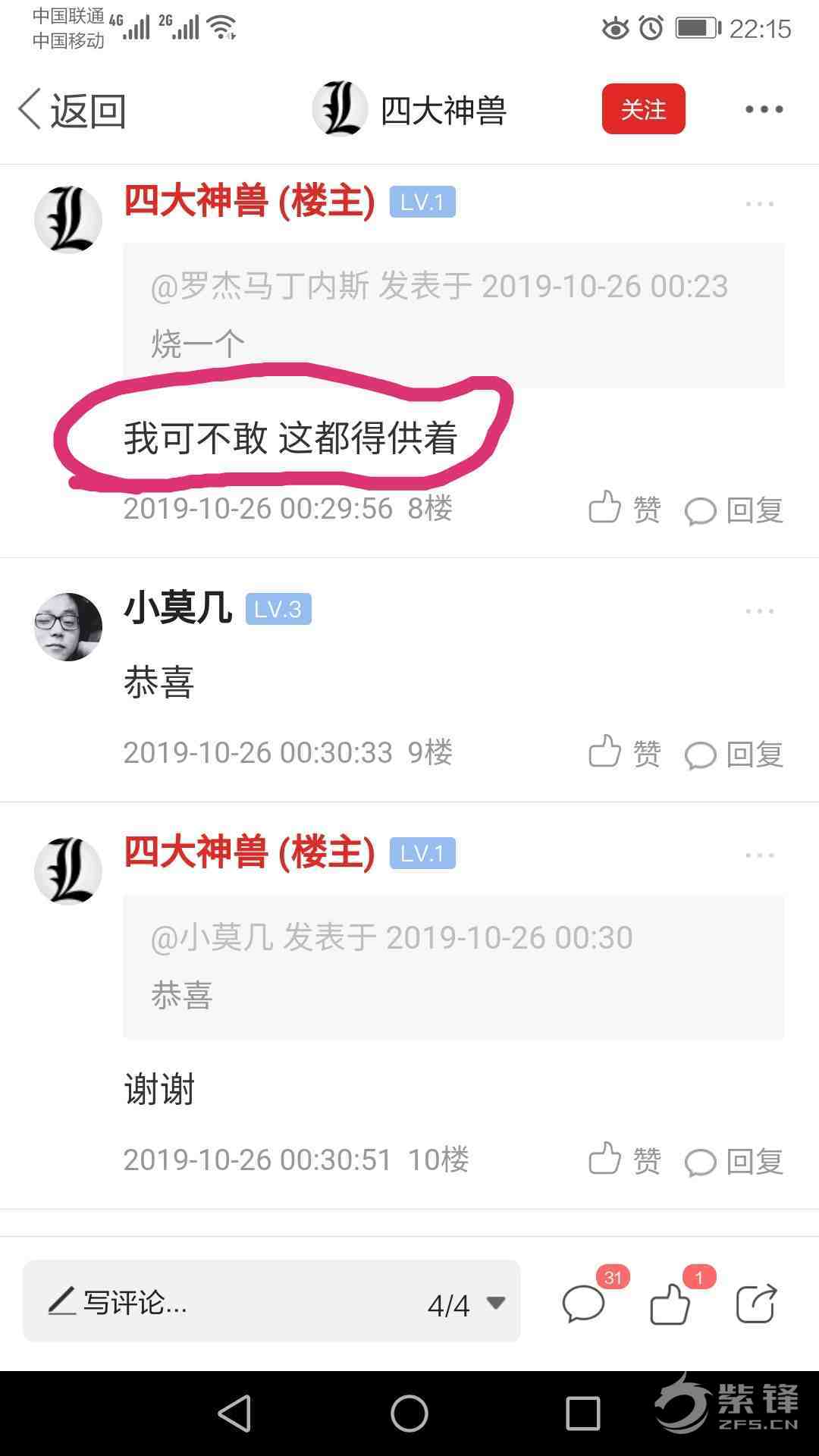Viewport: 819px width, 1456px height.
Task: Reply to the 8楼 comment
Action: (x=734, y=510)
